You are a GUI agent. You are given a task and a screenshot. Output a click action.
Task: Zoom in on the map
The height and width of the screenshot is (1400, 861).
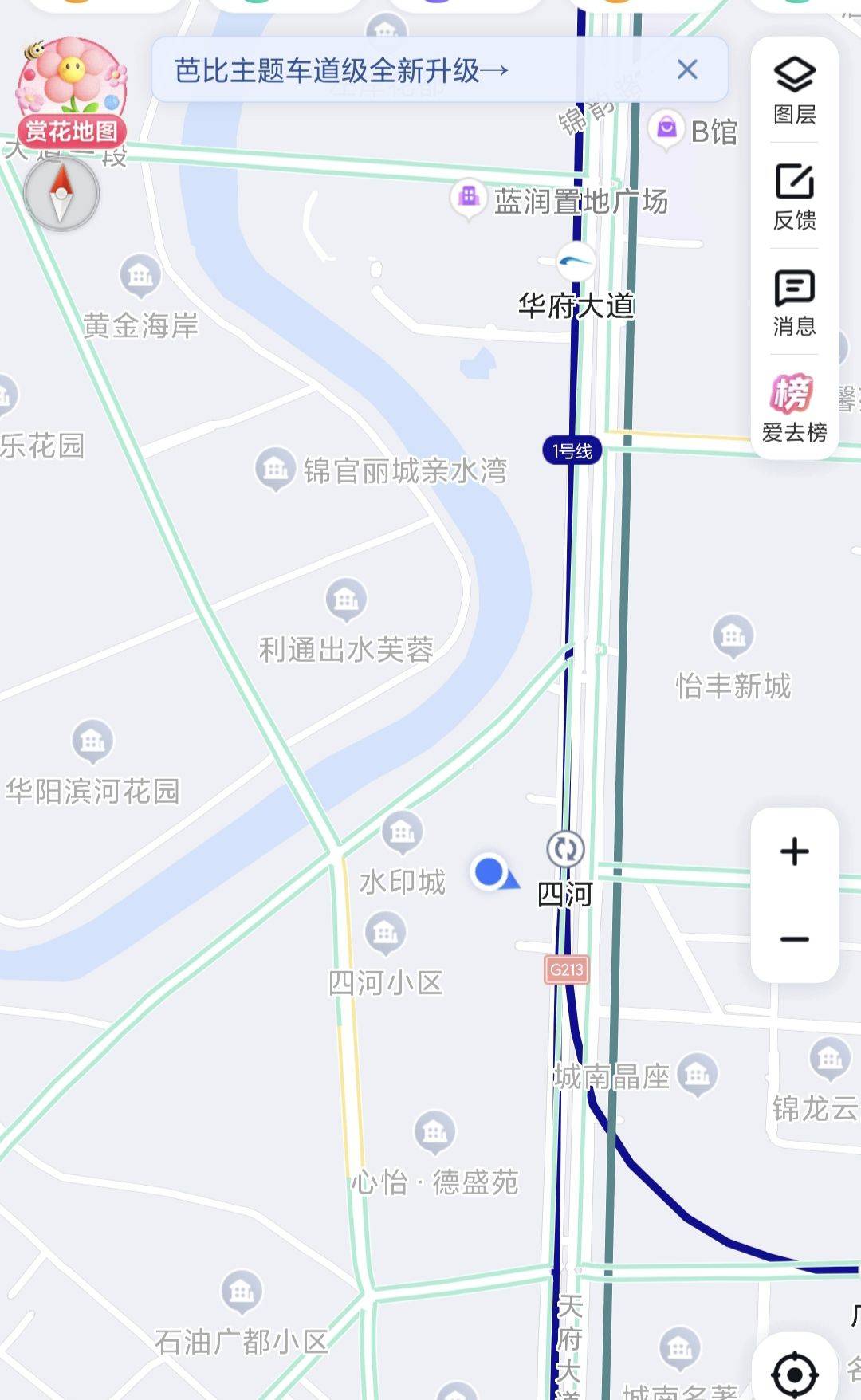[794, 851]
